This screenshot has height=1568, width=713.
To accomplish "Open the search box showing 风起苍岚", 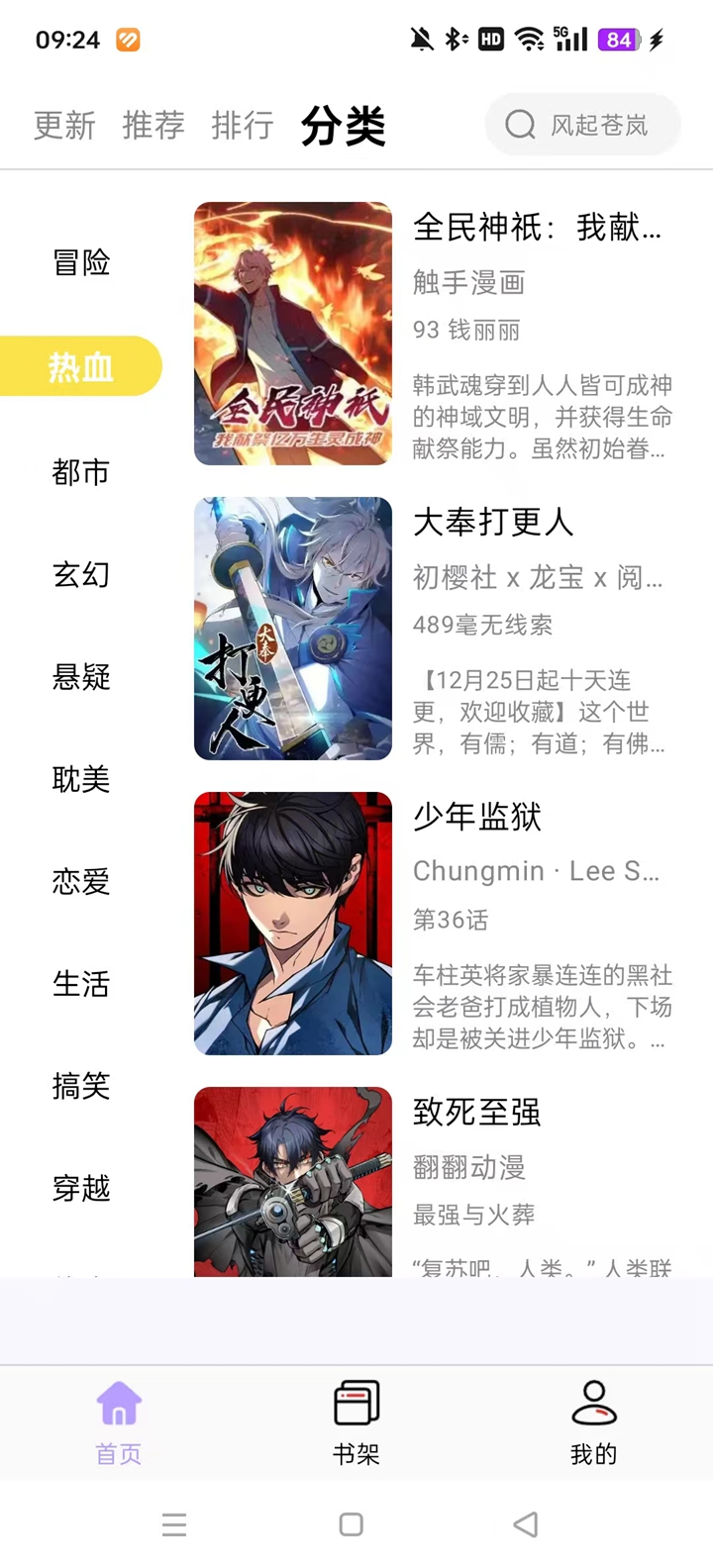I will point(582,125).
